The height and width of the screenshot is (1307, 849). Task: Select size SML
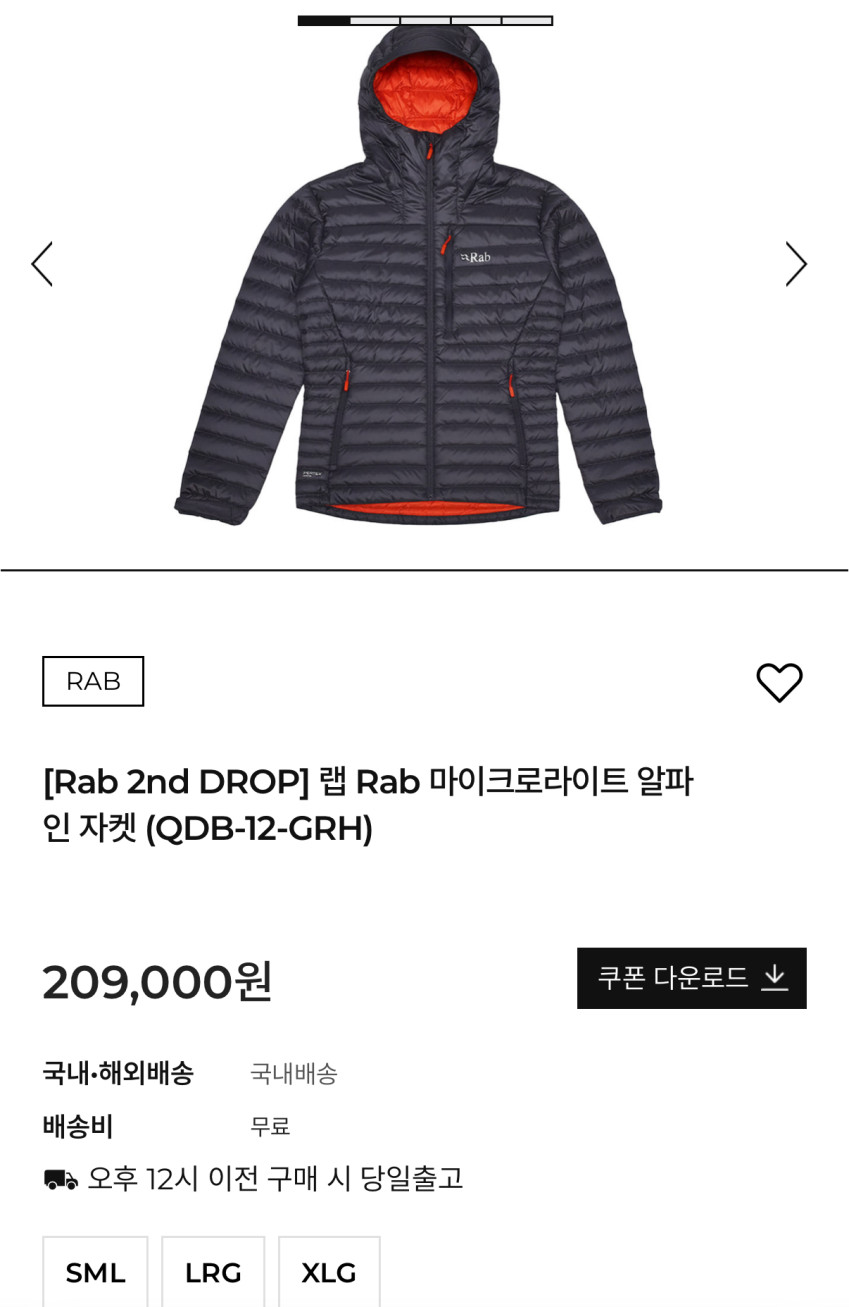[x=95, y=1272]
